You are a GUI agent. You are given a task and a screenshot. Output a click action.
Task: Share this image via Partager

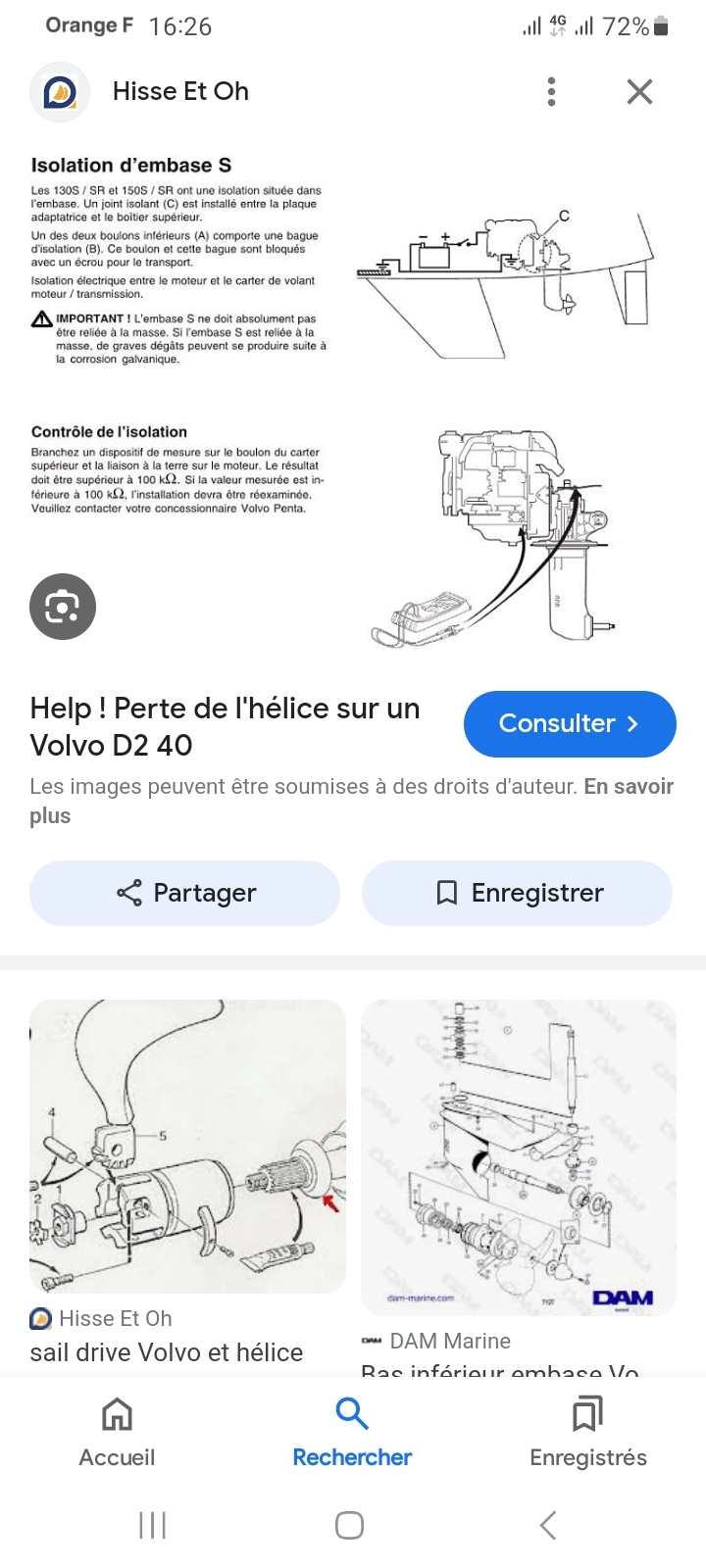pos(184,893)
